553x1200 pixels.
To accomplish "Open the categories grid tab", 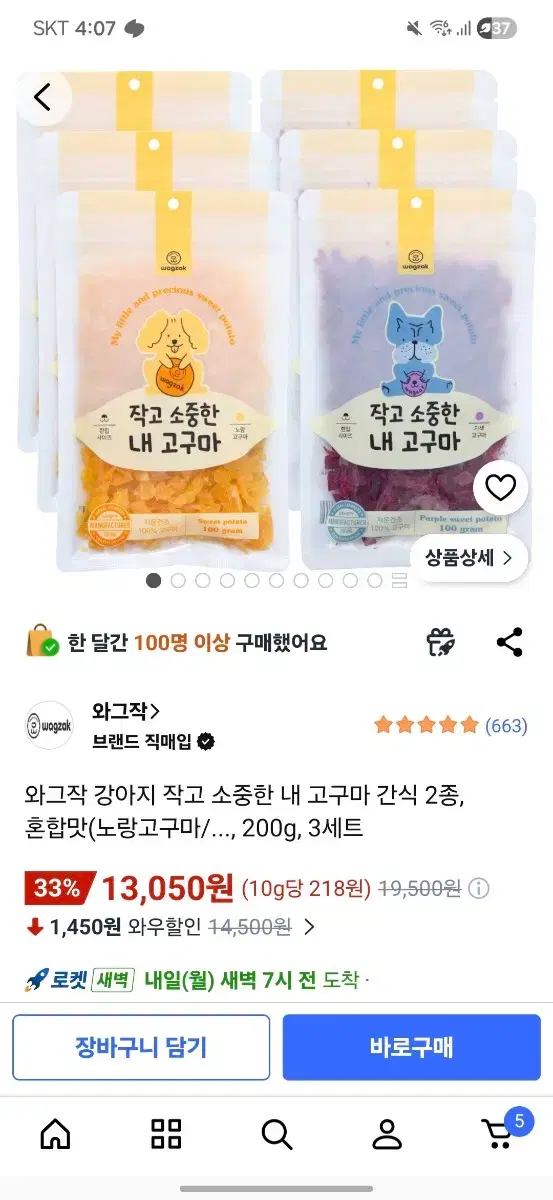I will pyautogui.click(x=166, y=1134).
